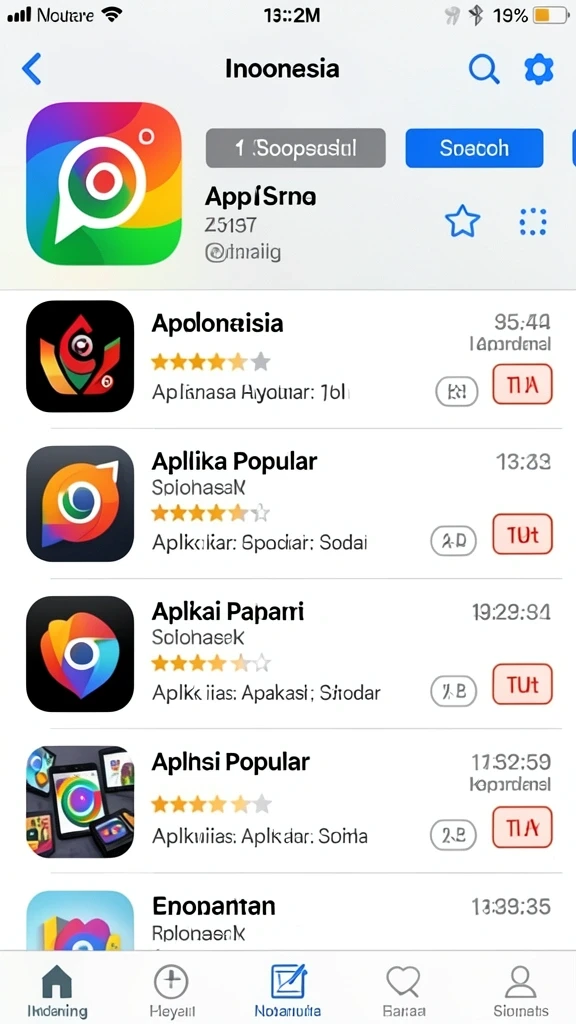
Task: Open the Apolonaisia app row
Action: [x=288, y=356]
